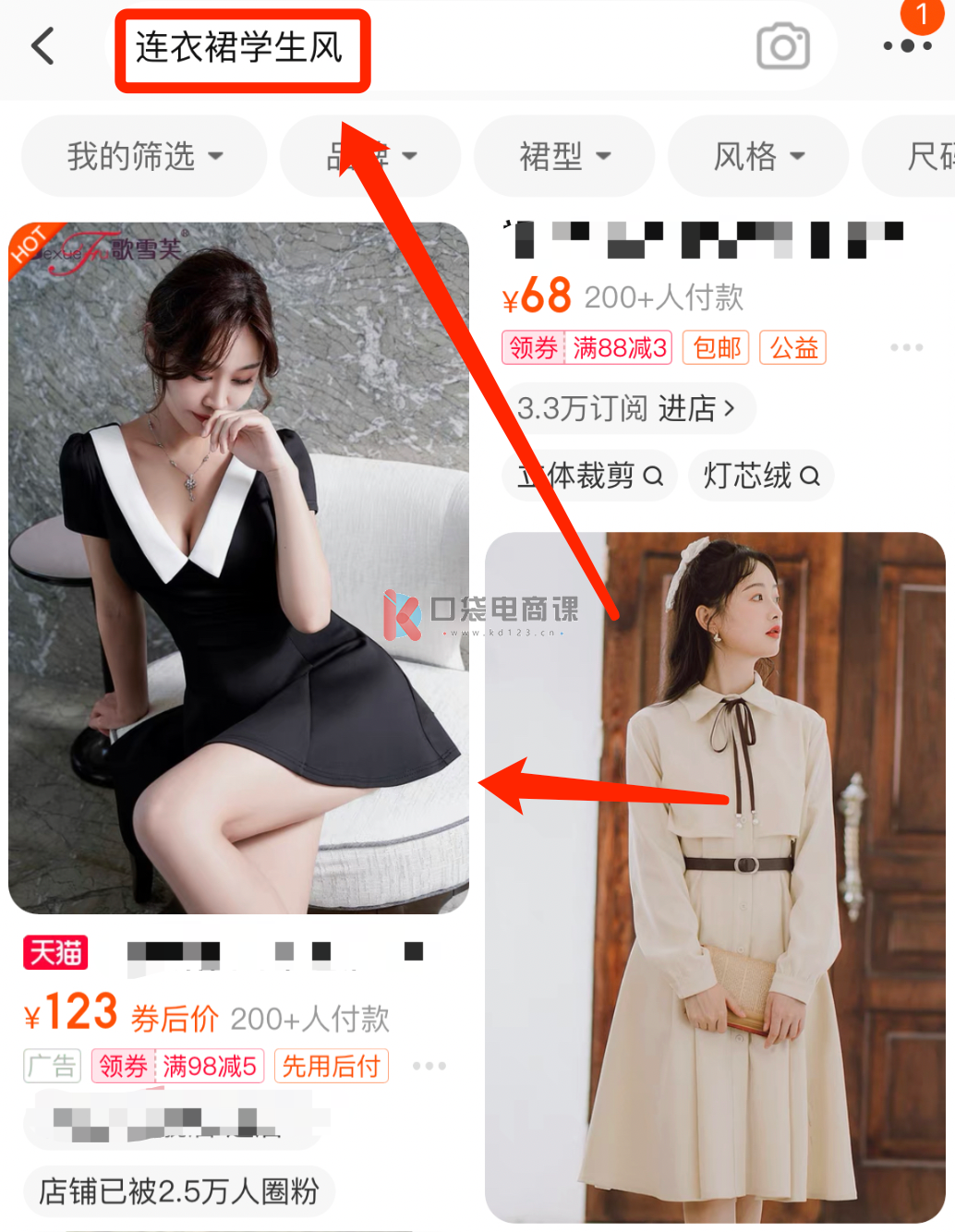Search the 立体裁剪 keyword chip
The width and height of the screenshot is (955, 1232).
click(x=590, y=476)
